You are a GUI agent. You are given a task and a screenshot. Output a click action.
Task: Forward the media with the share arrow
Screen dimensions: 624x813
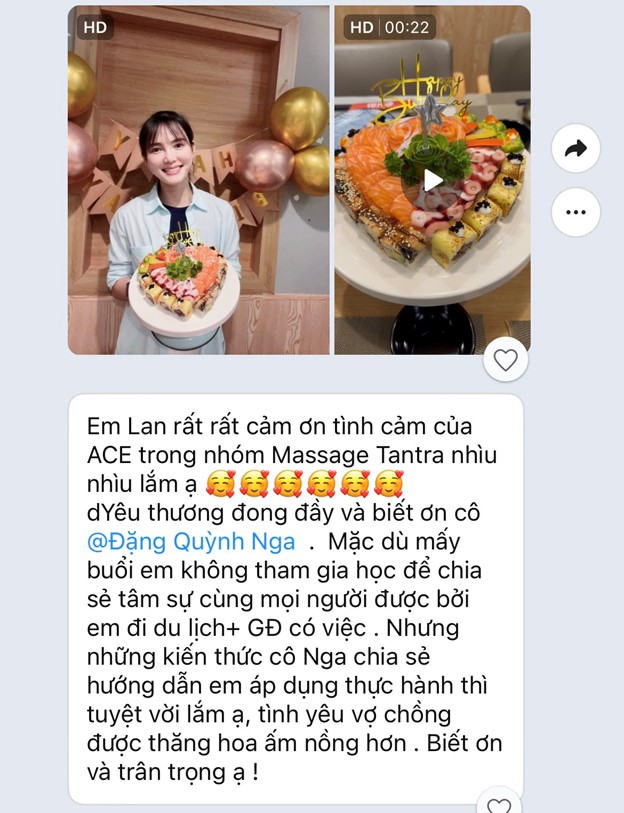pos(576,149)
